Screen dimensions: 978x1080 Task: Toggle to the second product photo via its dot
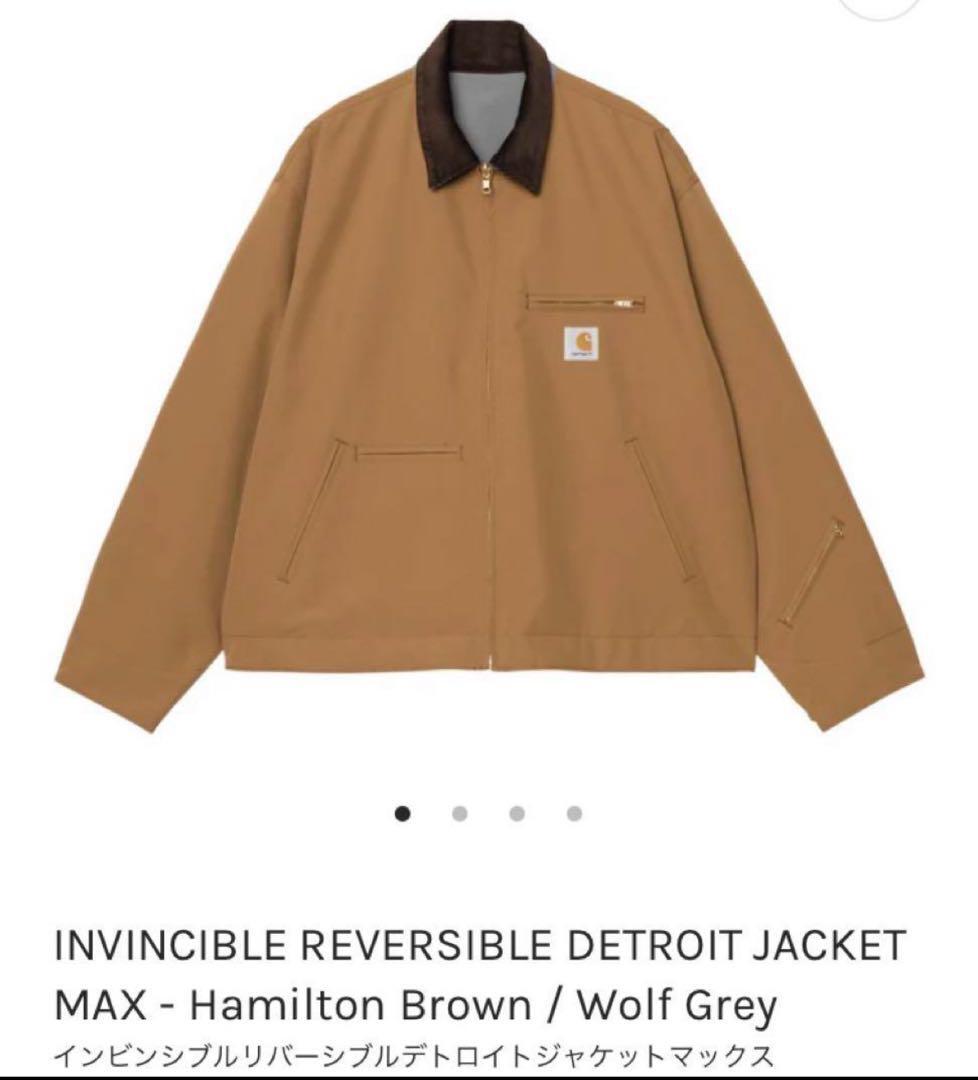pyautogui.click(x=459, y=815)
